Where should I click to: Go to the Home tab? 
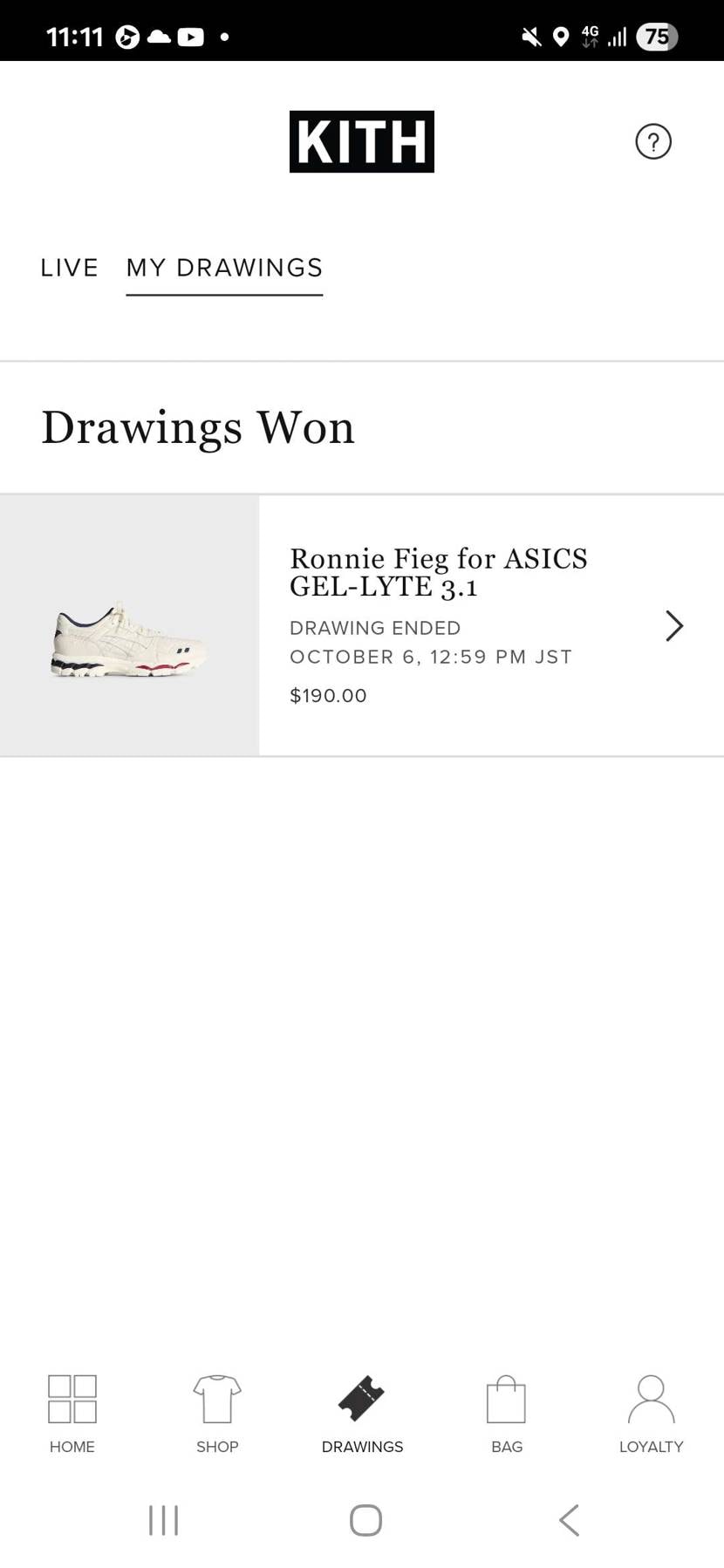pos(72,1414)
